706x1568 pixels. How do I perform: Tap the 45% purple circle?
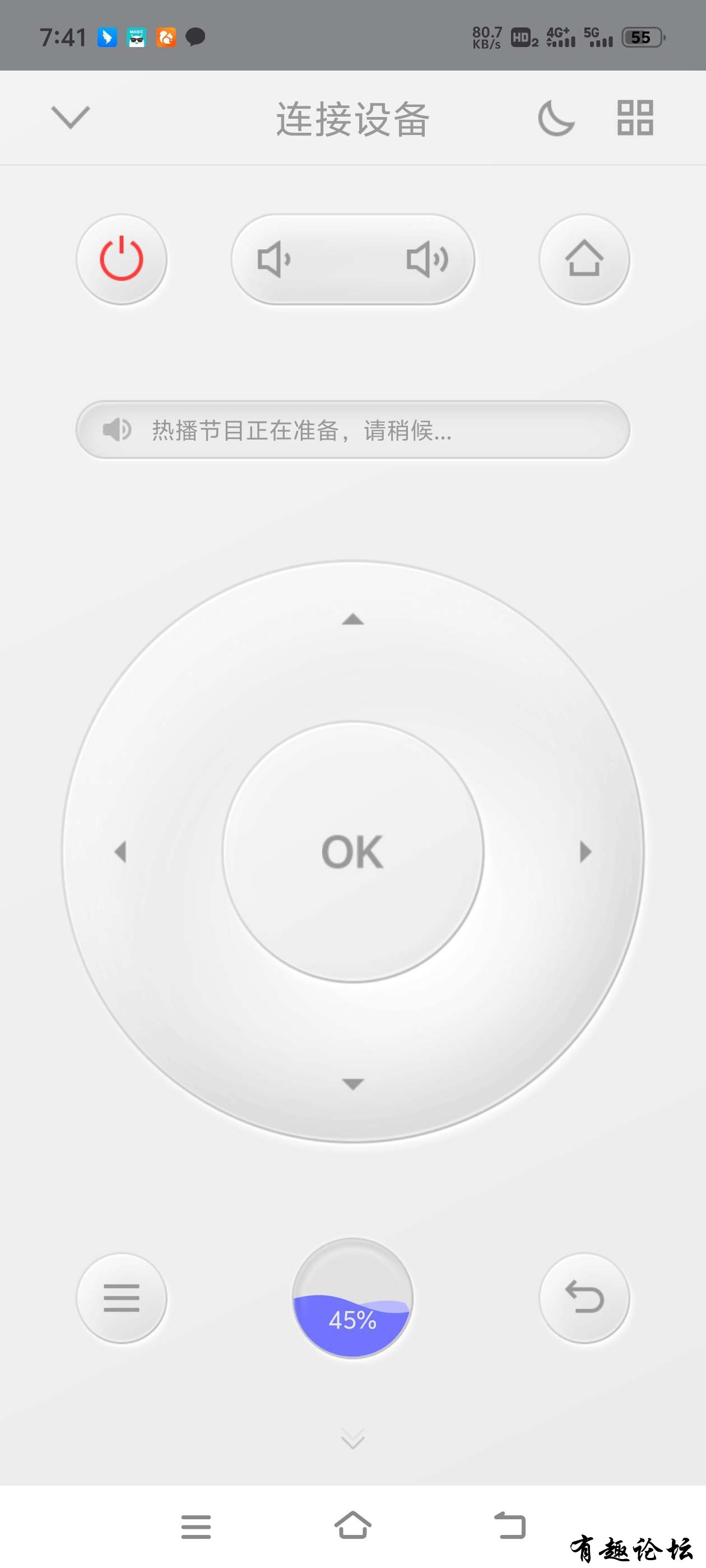352,1298
